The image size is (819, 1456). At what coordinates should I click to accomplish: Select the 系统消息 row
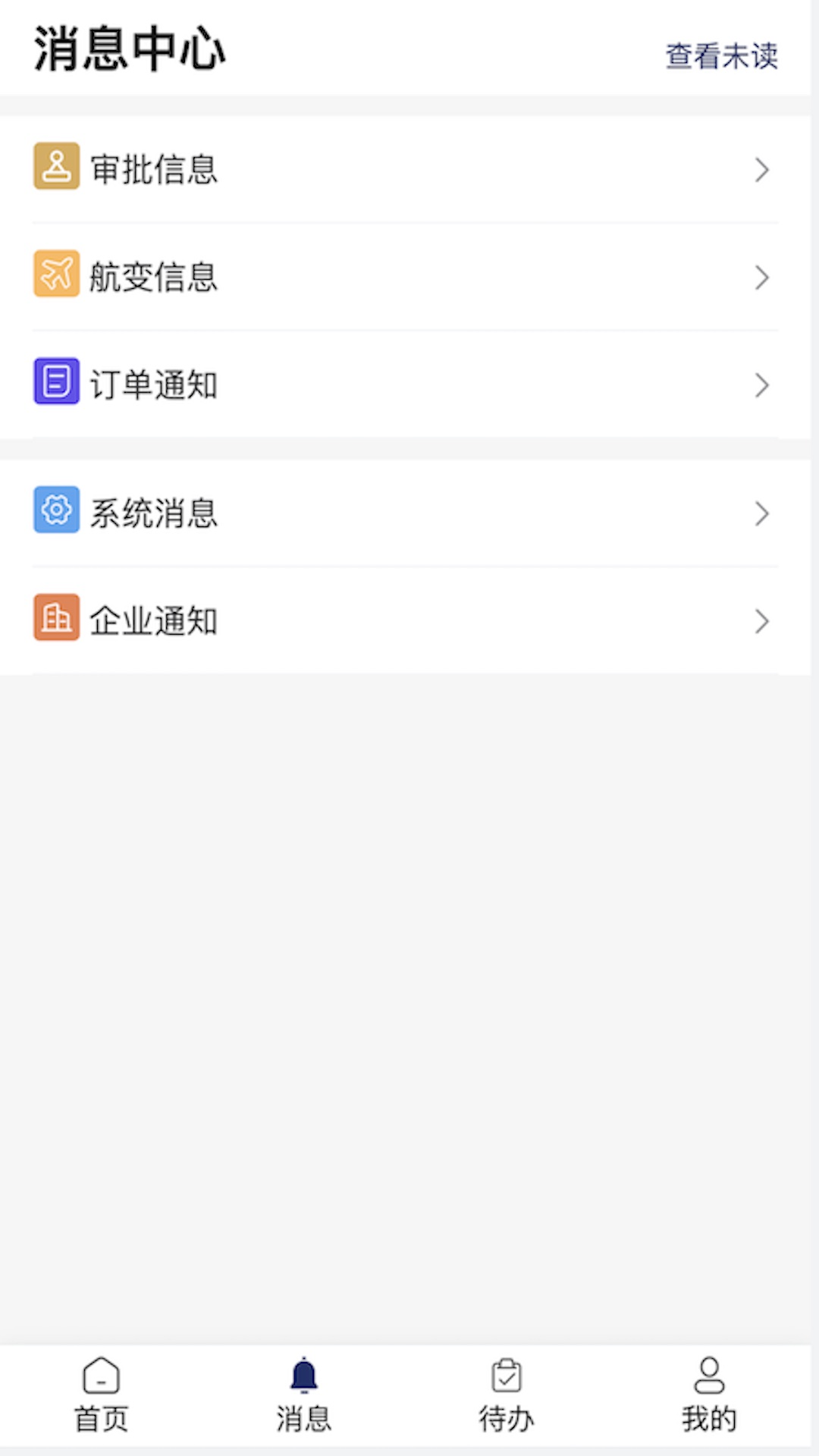pos(409,513)
